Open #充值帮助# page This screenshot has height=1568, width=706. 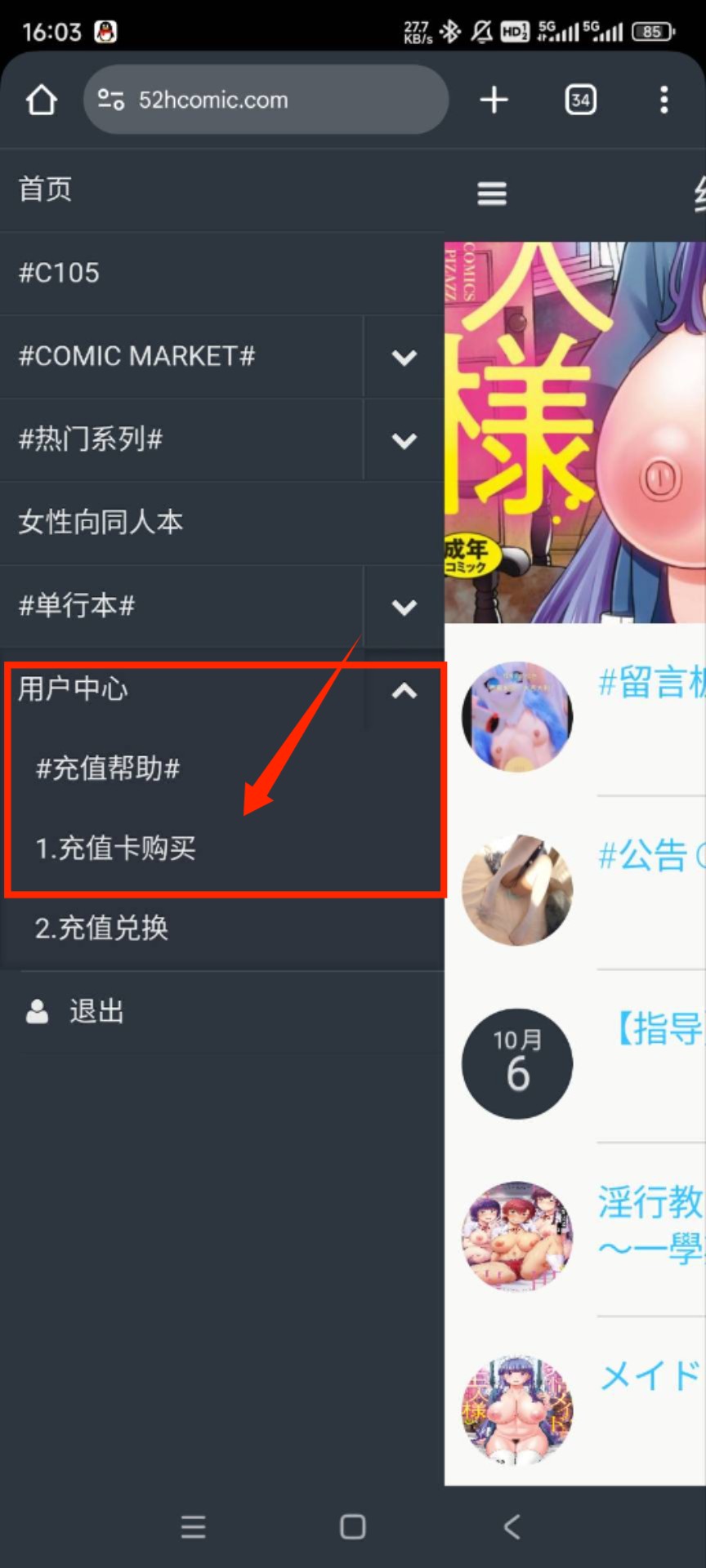coord(108,768)
